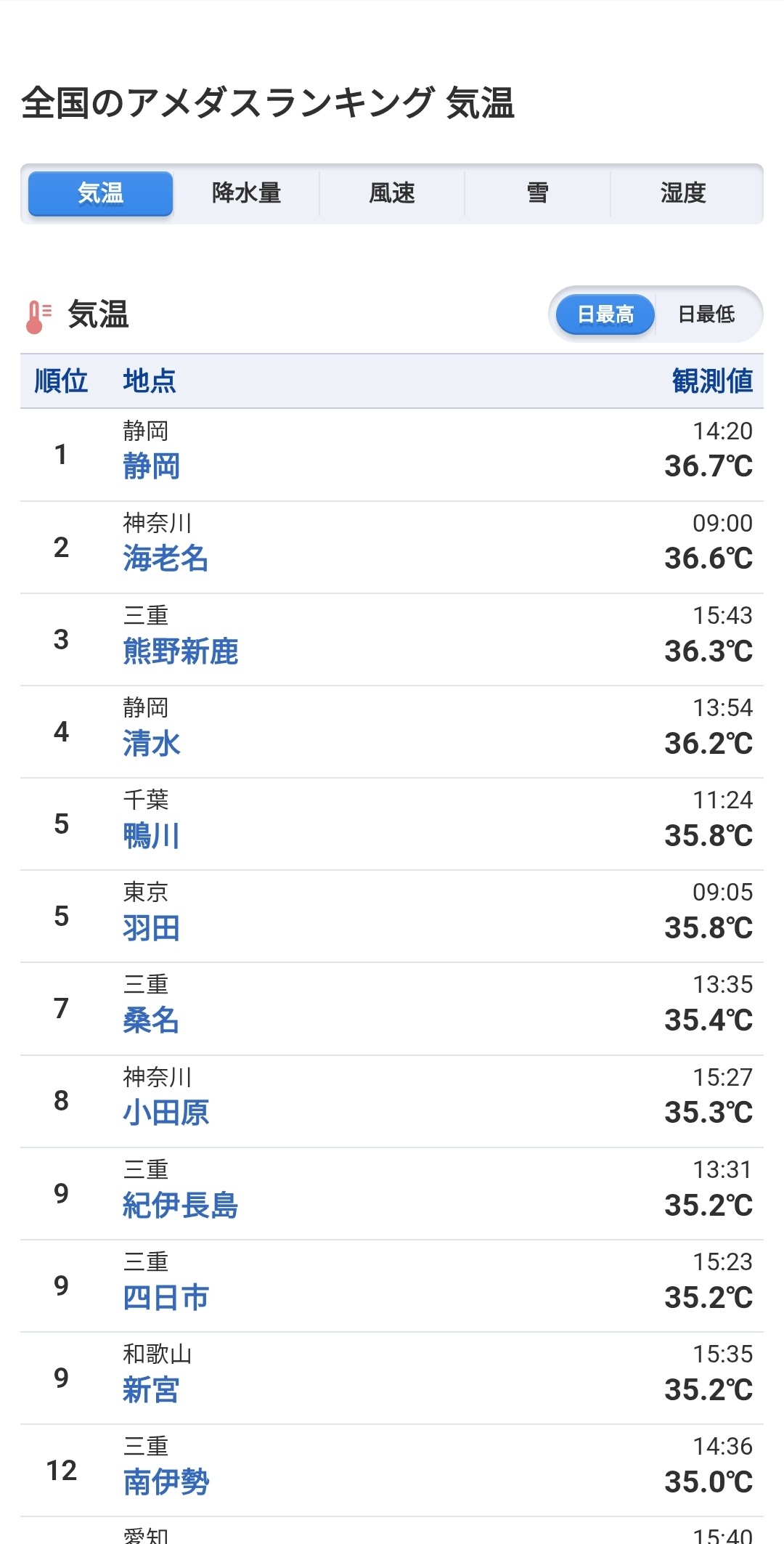
Task: Switch to the 湿度 tab
Action: coord(683,193)
